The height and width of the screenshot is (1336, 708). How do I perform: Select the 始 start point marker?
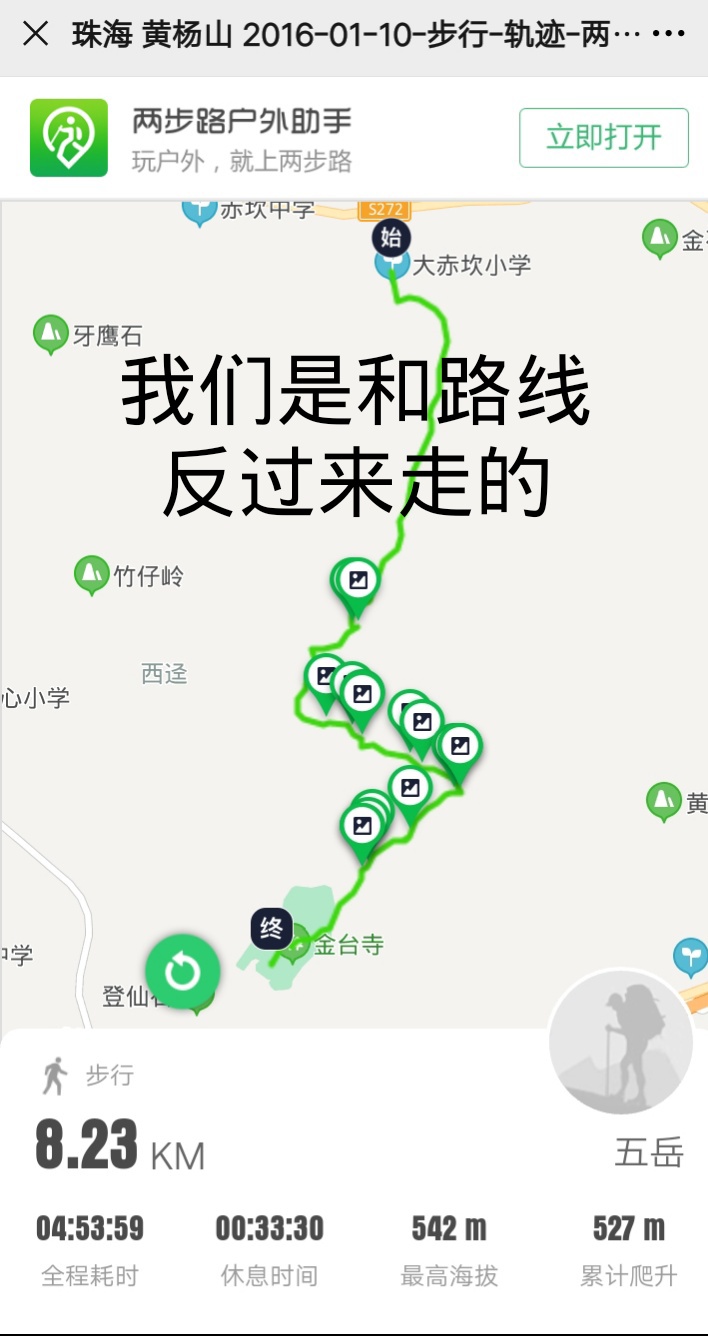point(390,238)
